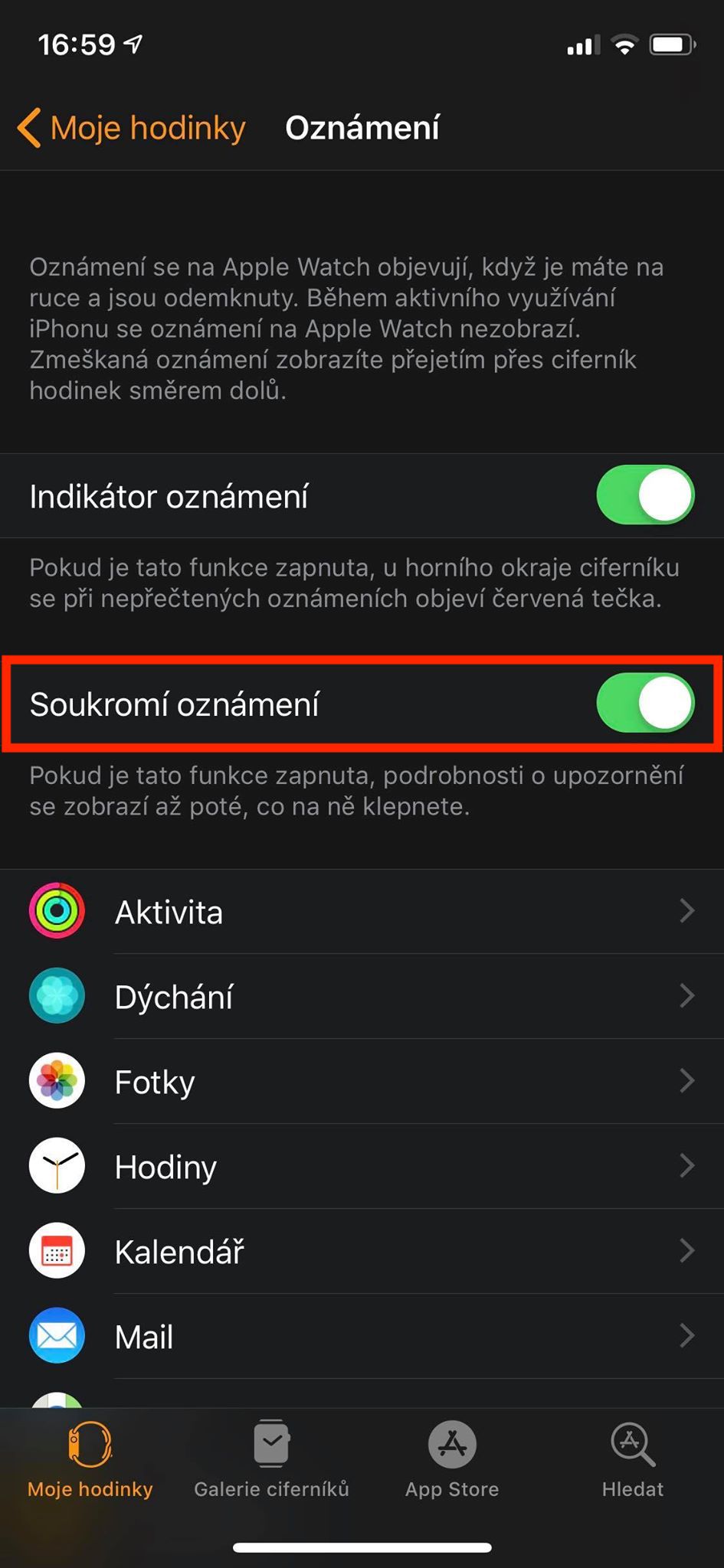Disable Soukromí oznámení switch
The image size is (724, 1568).
(x=645, y=703)
